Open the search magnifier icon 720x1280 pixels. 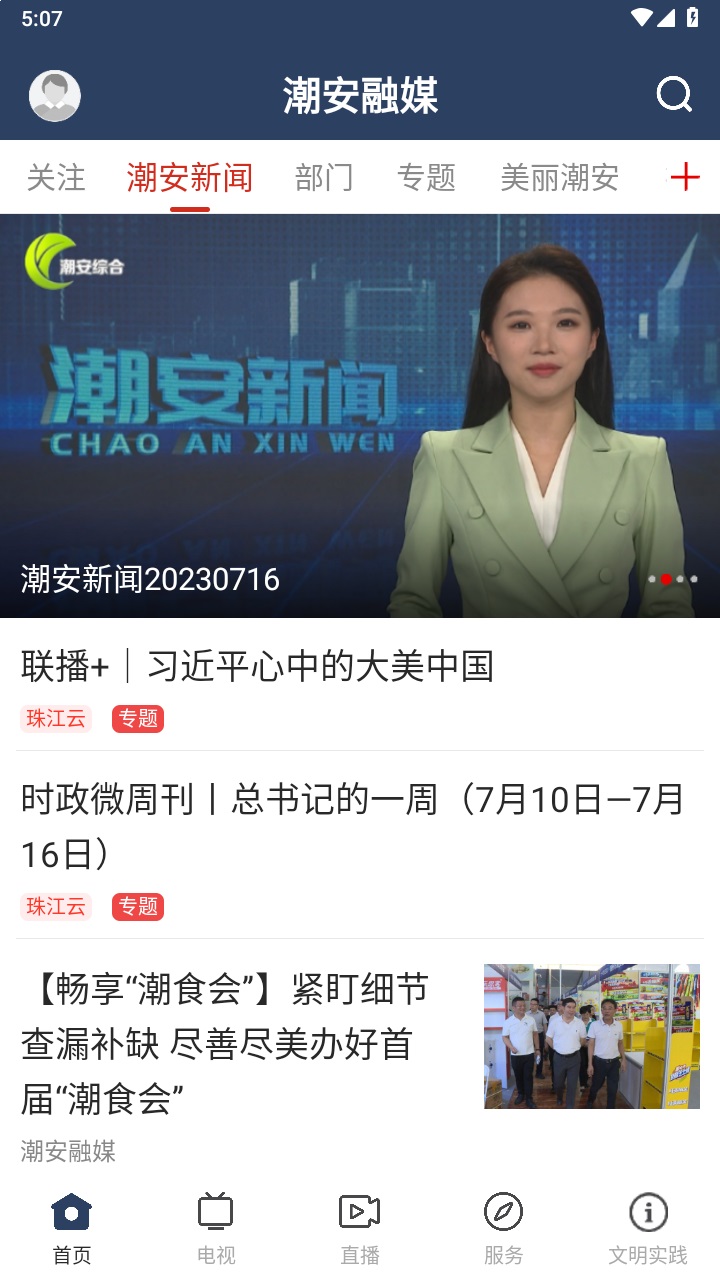(x=674, y=95)
